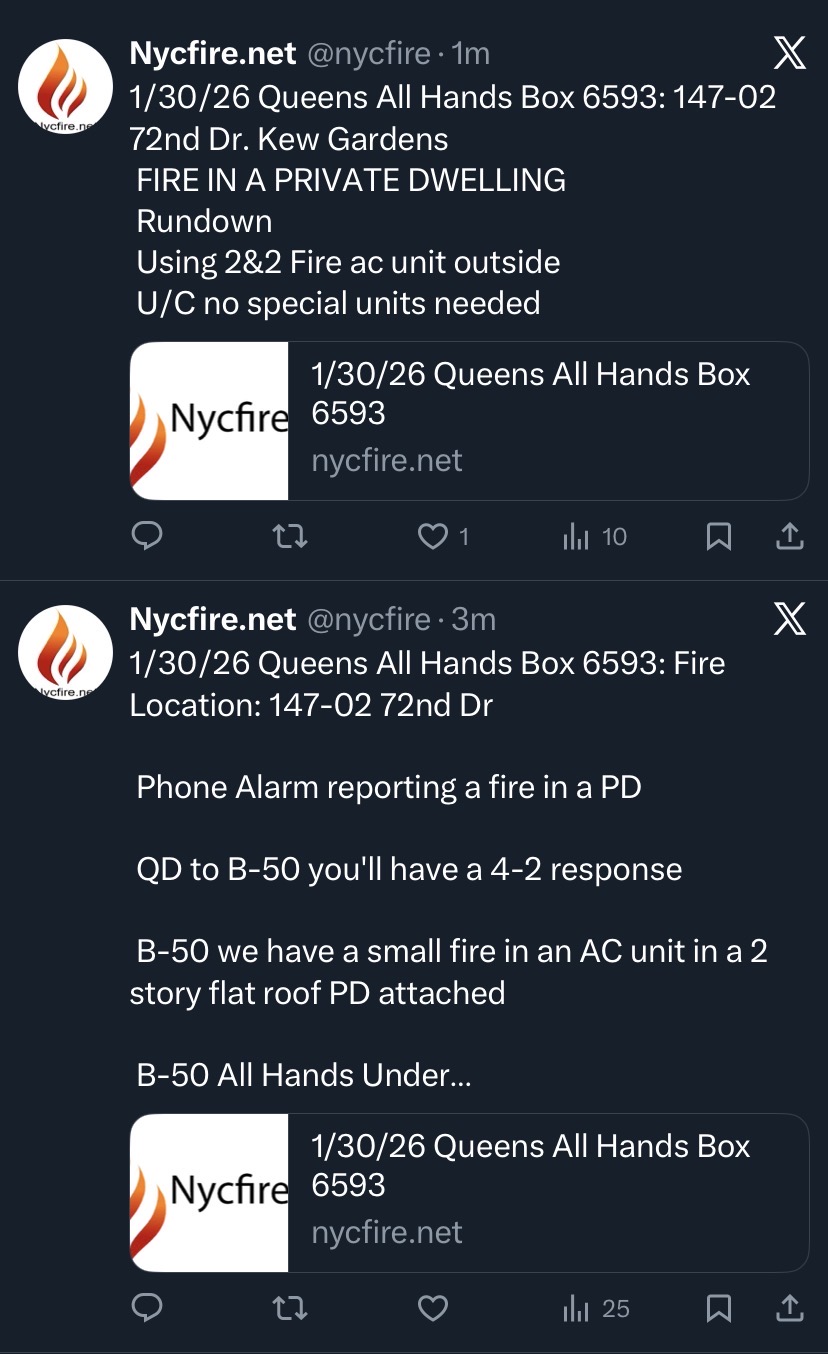Tap the X logo on the 3m post
This screenshot has width=828, height=1354.
pyautogui.click(x=789, y=620)
